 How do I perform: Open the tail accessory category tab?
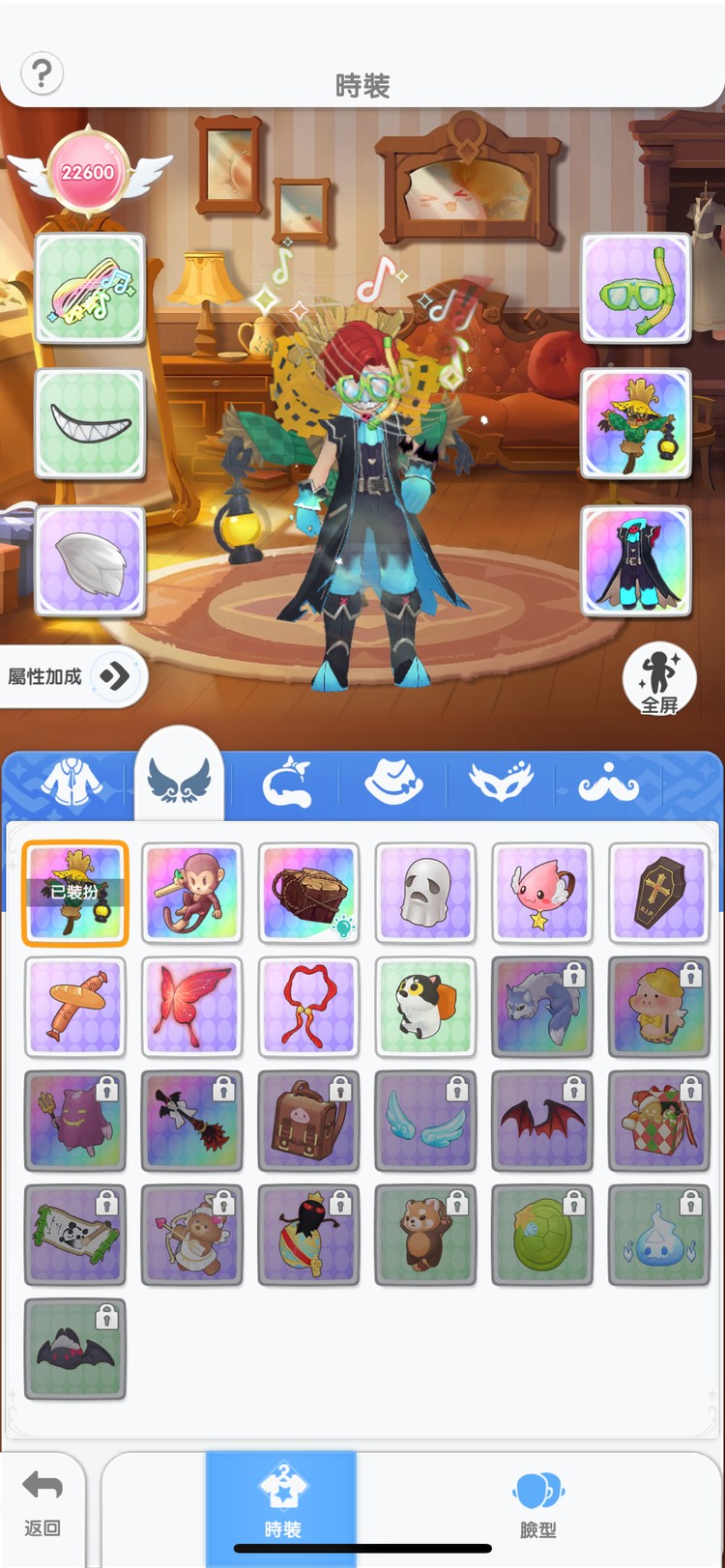288,783
